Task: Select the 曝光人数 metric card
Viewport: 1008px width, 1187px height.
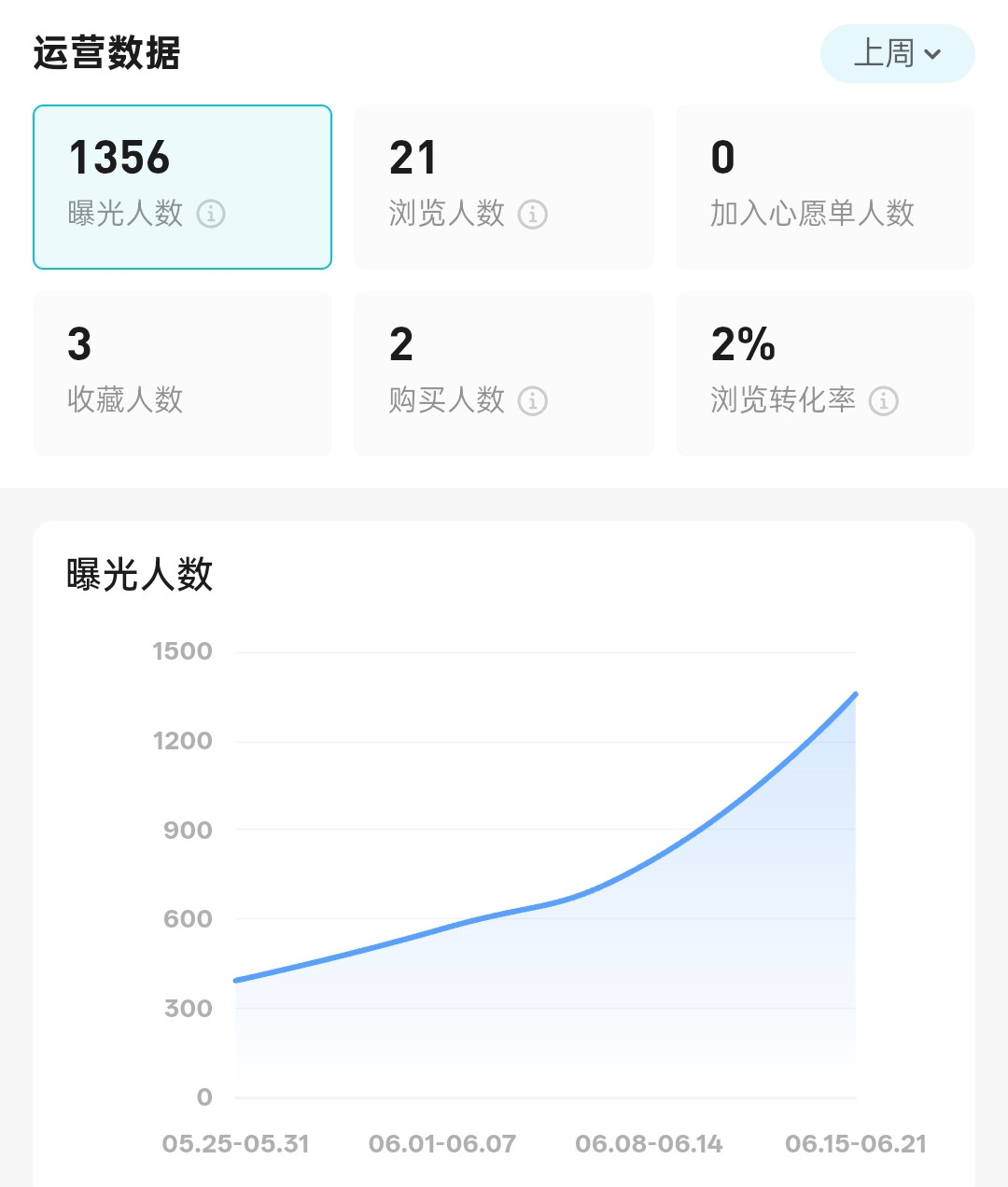Action: point(183,187)
